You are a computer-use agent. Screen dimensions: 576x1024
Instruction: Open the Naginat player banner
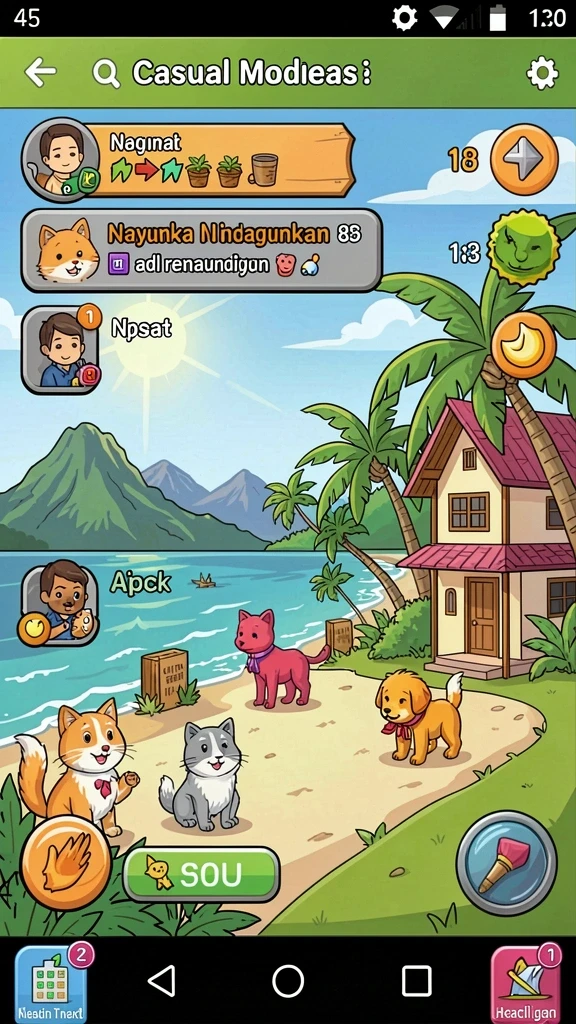click(189, 159)
